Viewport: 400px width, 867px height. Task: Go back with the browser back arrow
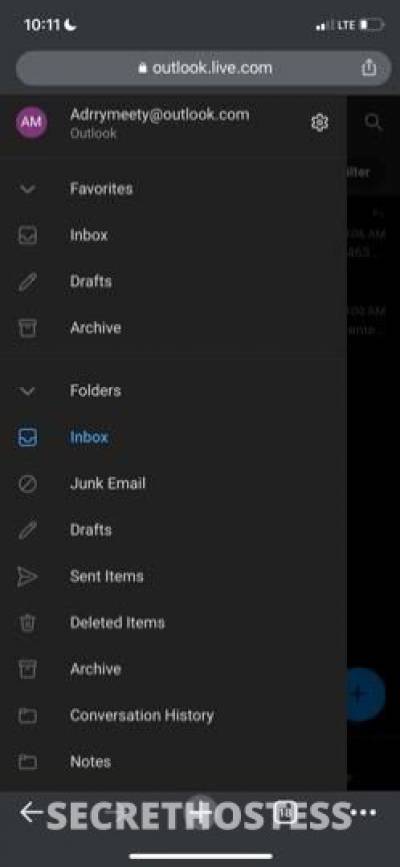pyautogui.click(x=31, y=812)
